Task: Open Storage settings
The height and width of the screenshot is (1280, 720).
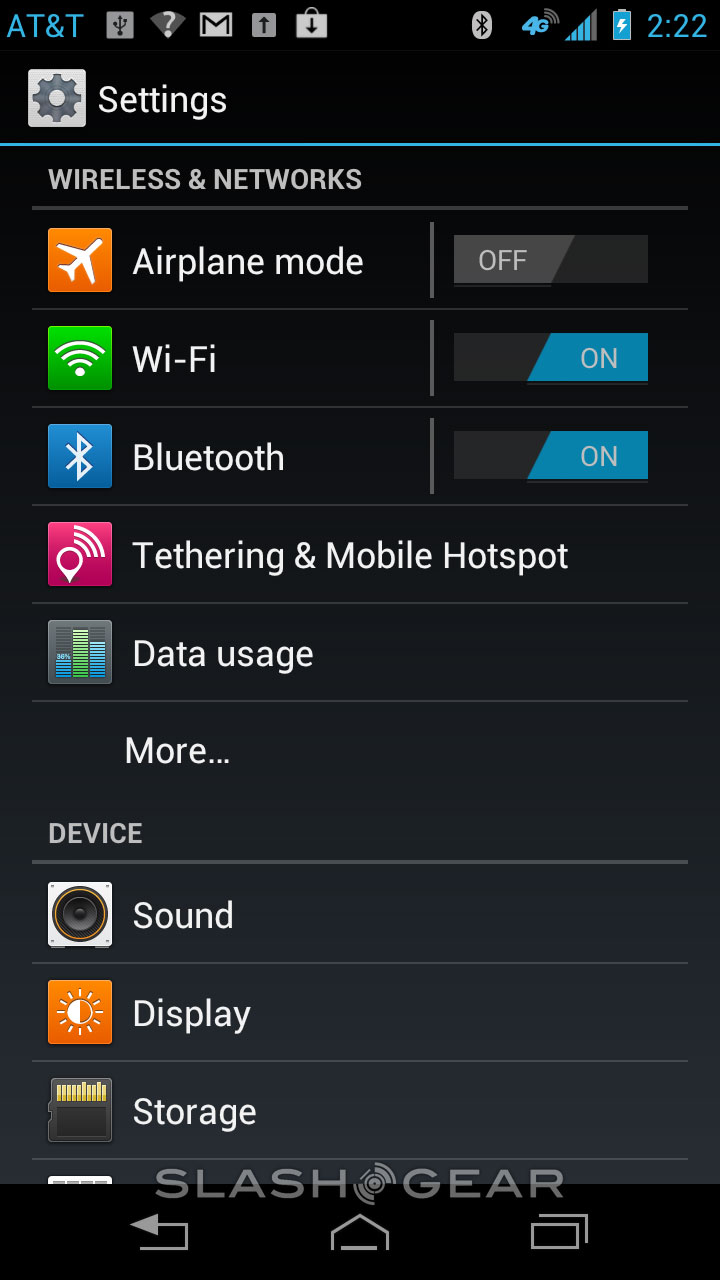Action: point(300,1111)
